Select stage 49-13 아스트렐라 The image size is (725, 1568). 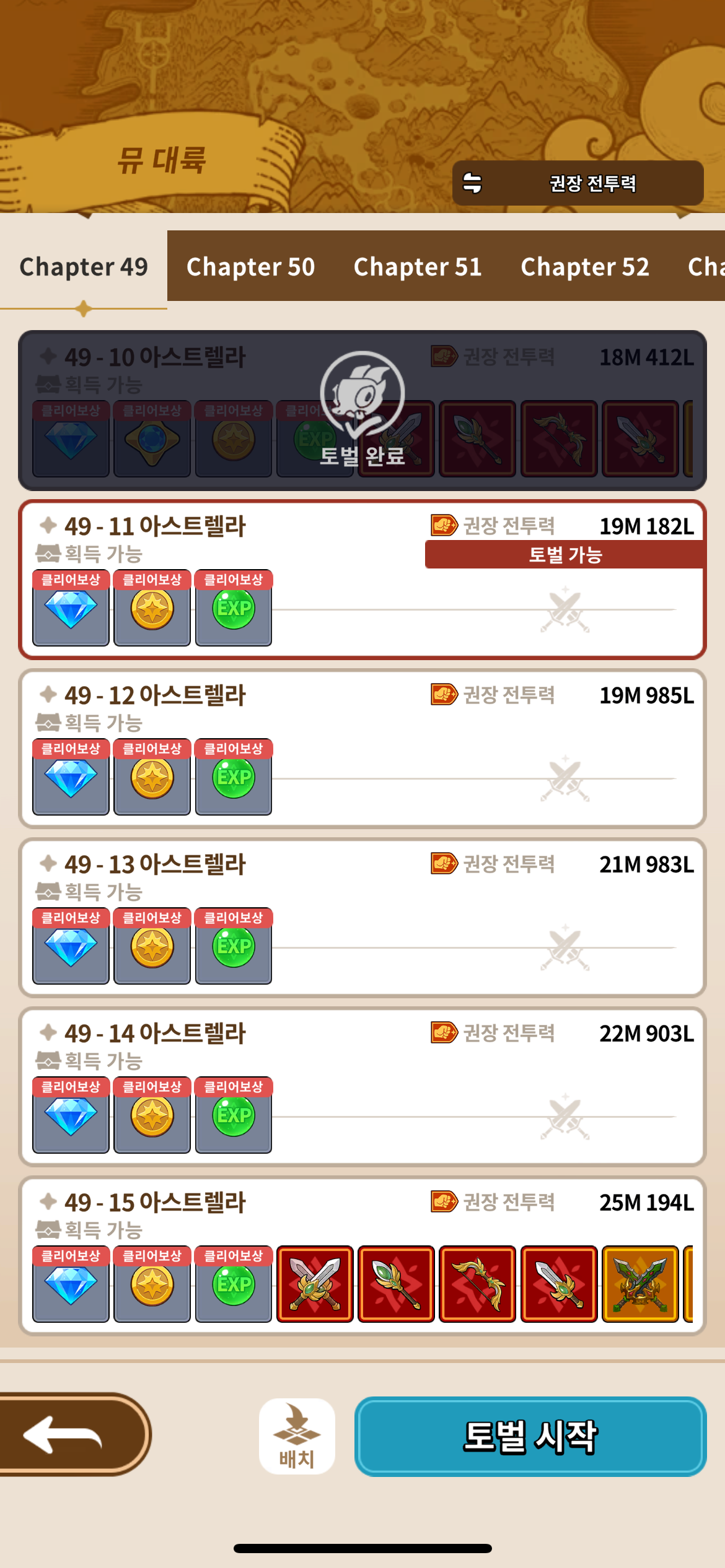(362, 918)
